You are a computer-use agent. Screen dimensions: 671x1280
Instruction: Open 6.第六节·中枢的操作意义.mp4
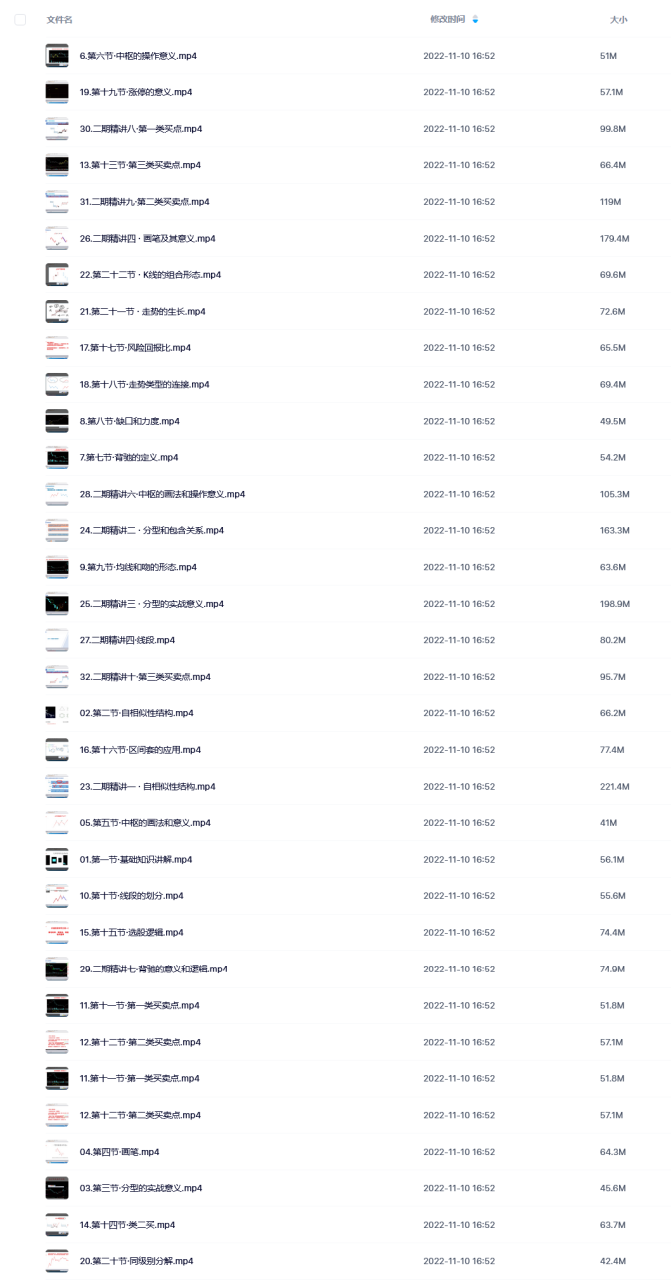pos(138,56)
